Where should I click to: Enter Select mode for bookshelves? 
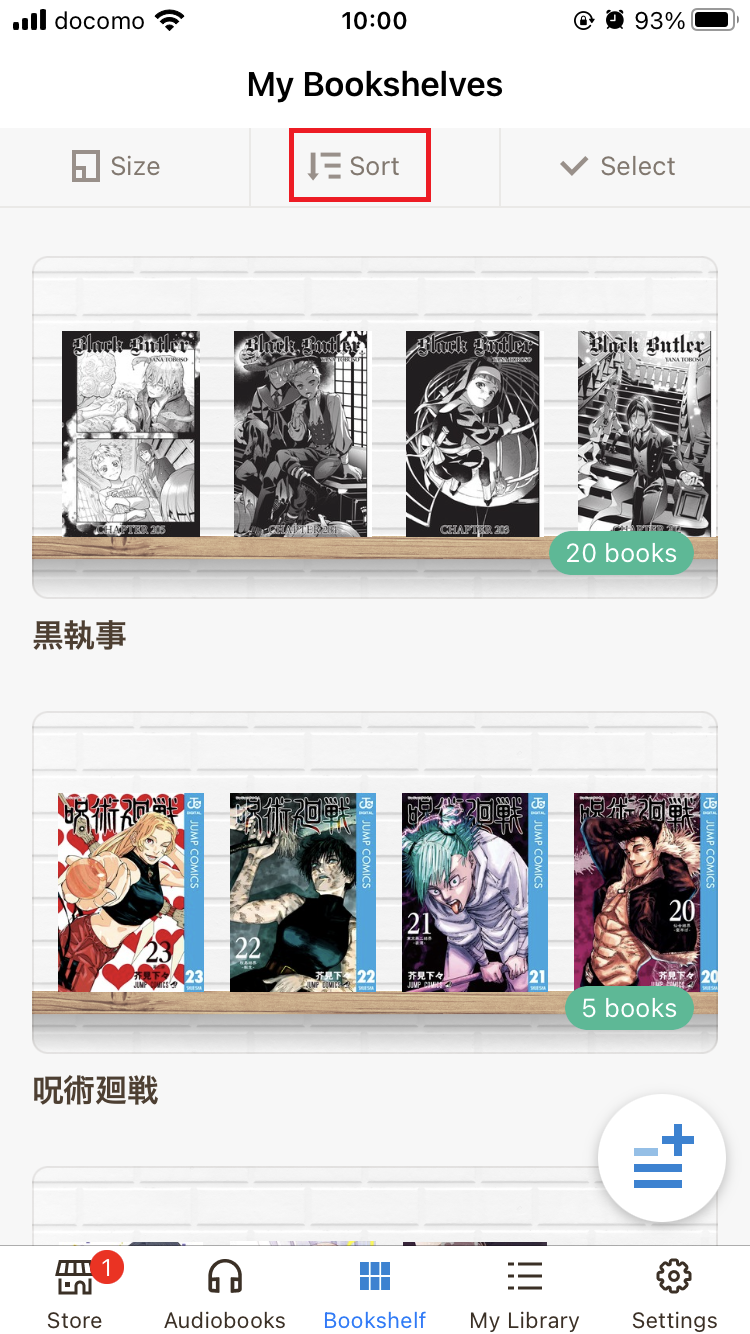[x=618, y=166]
